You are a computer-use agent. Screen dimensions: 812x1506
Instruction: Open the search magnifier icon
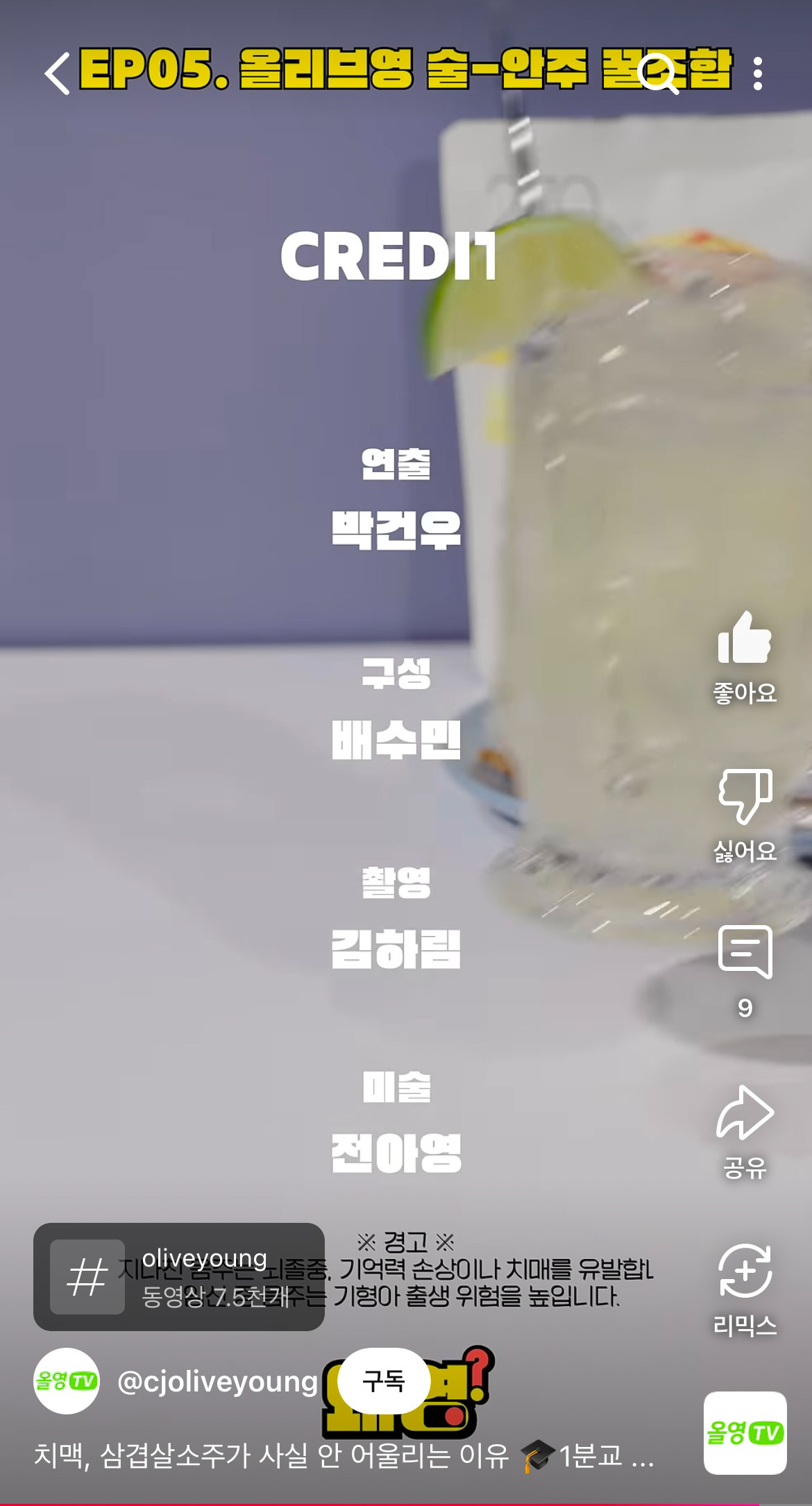tap(657, 73)
